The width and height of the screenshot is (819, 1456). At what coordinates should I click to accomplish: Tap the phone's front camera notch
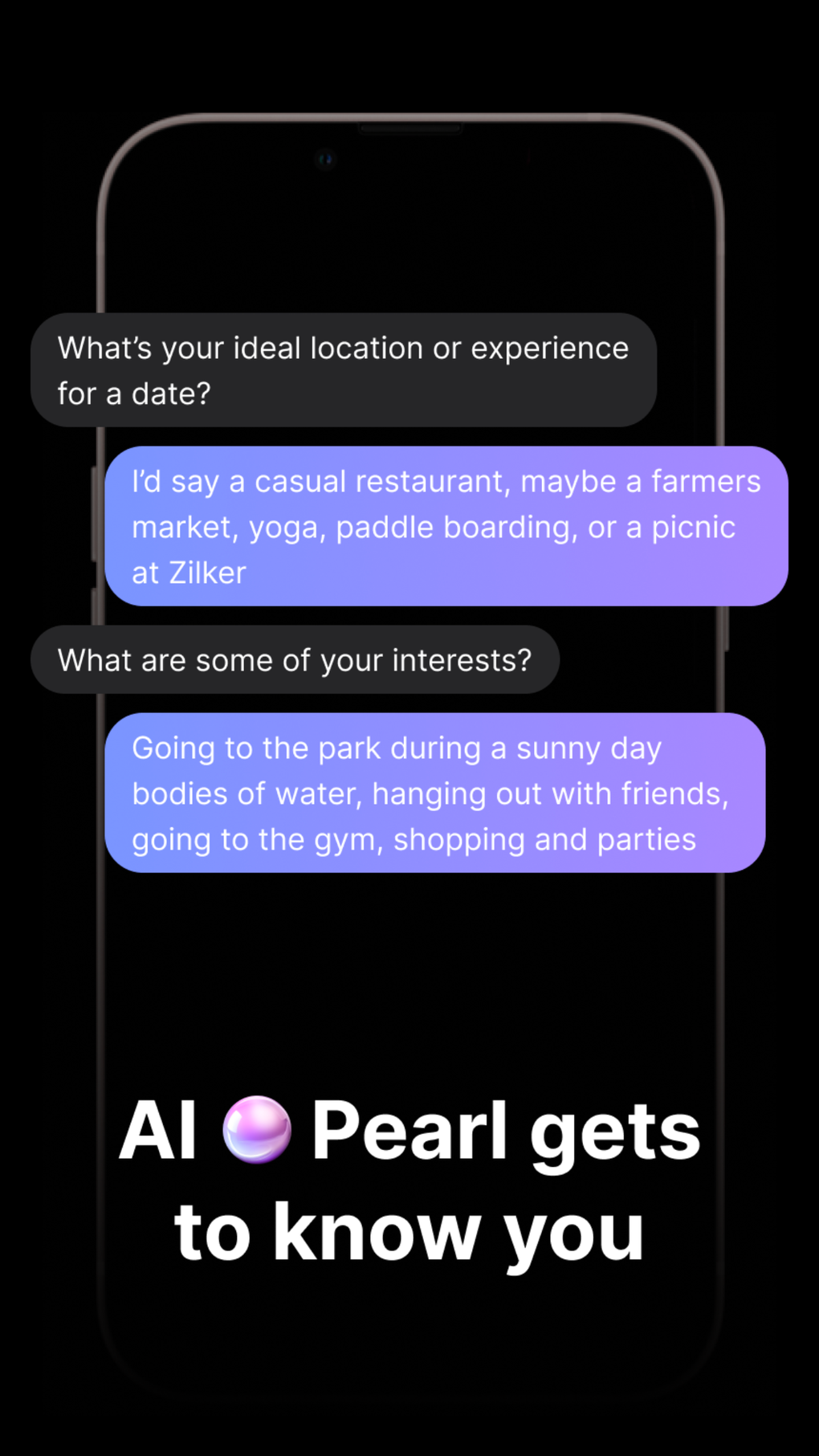326,158
